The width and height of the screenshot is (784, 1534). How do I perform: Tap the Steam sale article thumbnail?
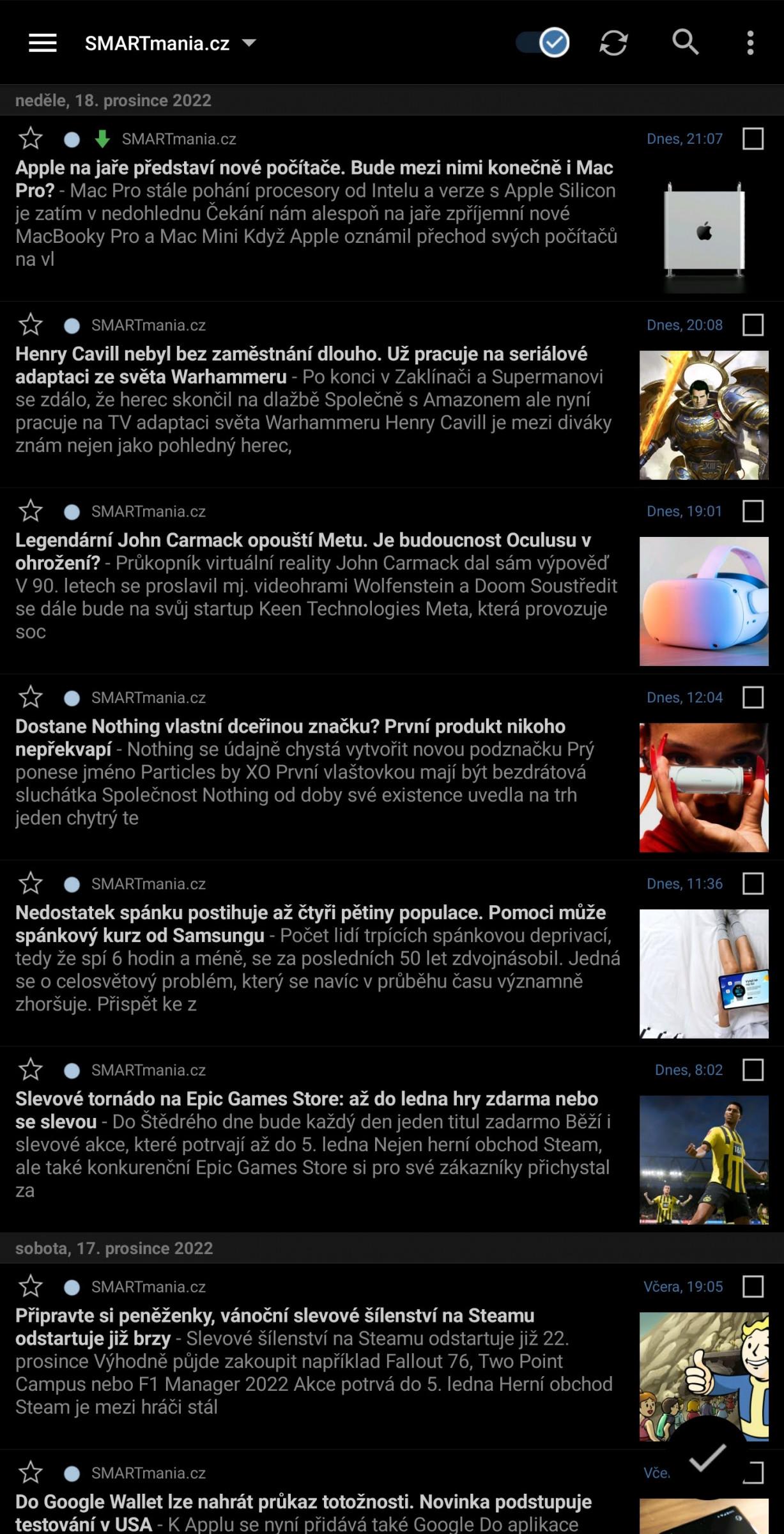pos(703,1376)
